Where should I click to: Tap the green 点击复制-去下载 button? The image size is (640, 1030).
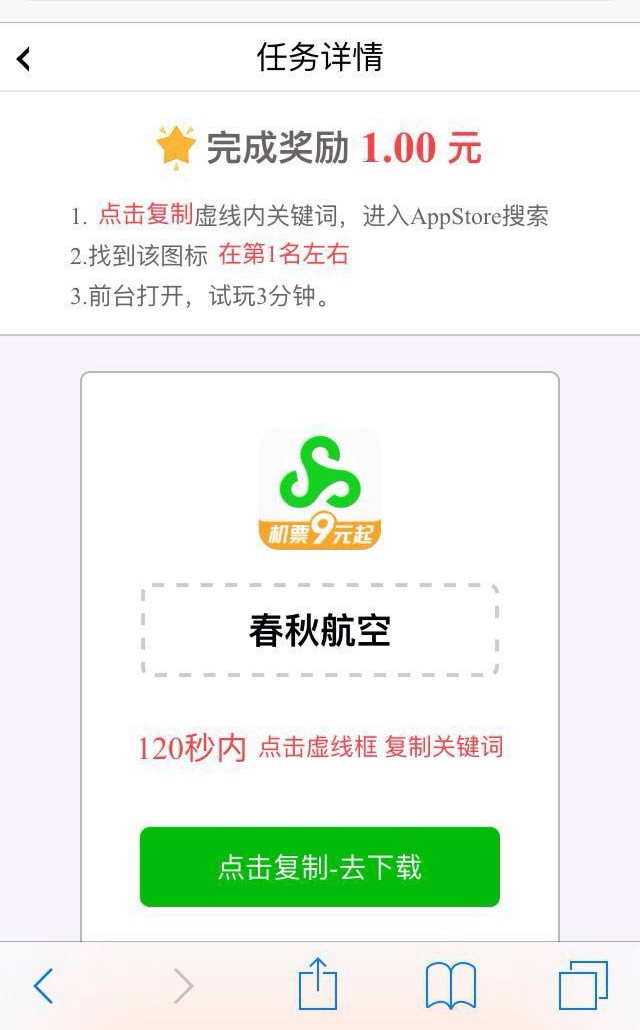[x=320, y=867]
